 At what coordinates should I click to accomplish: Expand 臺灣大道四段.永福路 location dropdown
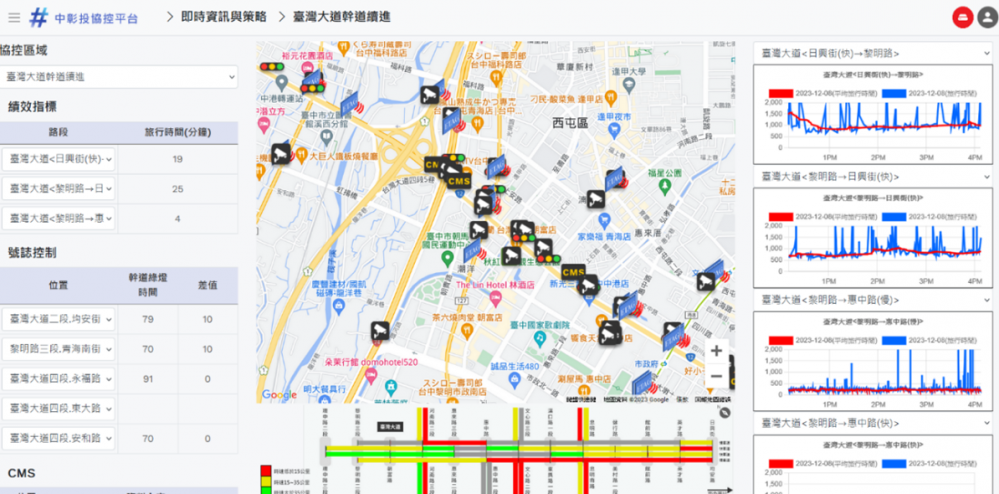pos(59,379)
